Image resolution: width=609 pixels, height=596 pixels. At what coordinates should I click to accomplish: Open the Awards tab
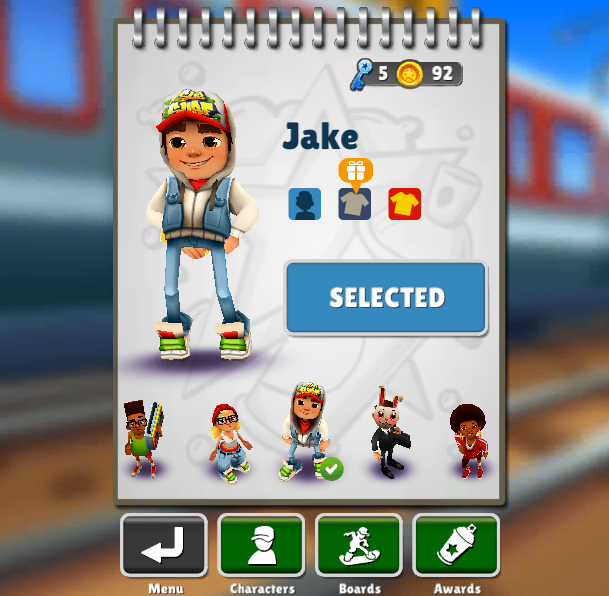click(456, 546)
